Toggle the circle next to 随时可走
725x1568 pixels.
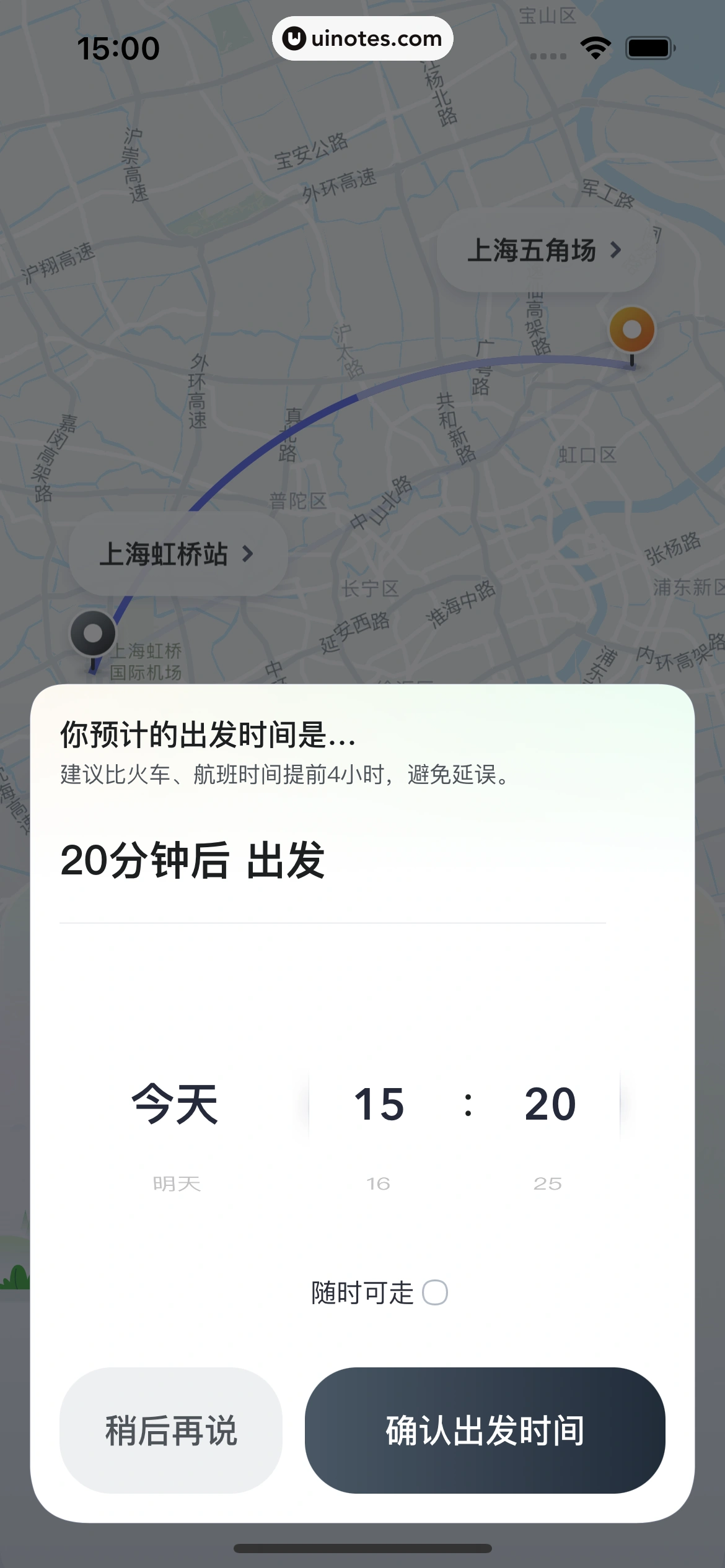coord(436,1292)
